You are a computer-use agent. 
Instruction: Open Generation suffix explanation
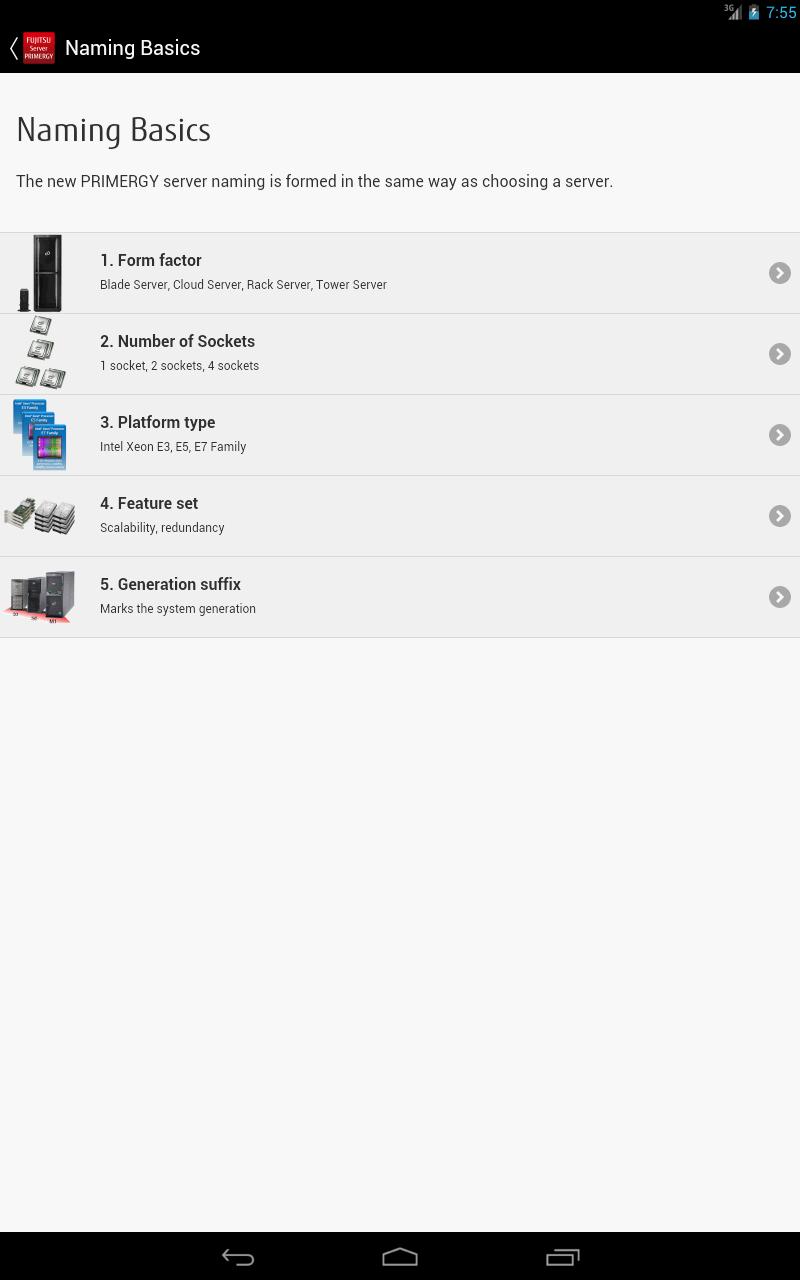tap(400, 597)
